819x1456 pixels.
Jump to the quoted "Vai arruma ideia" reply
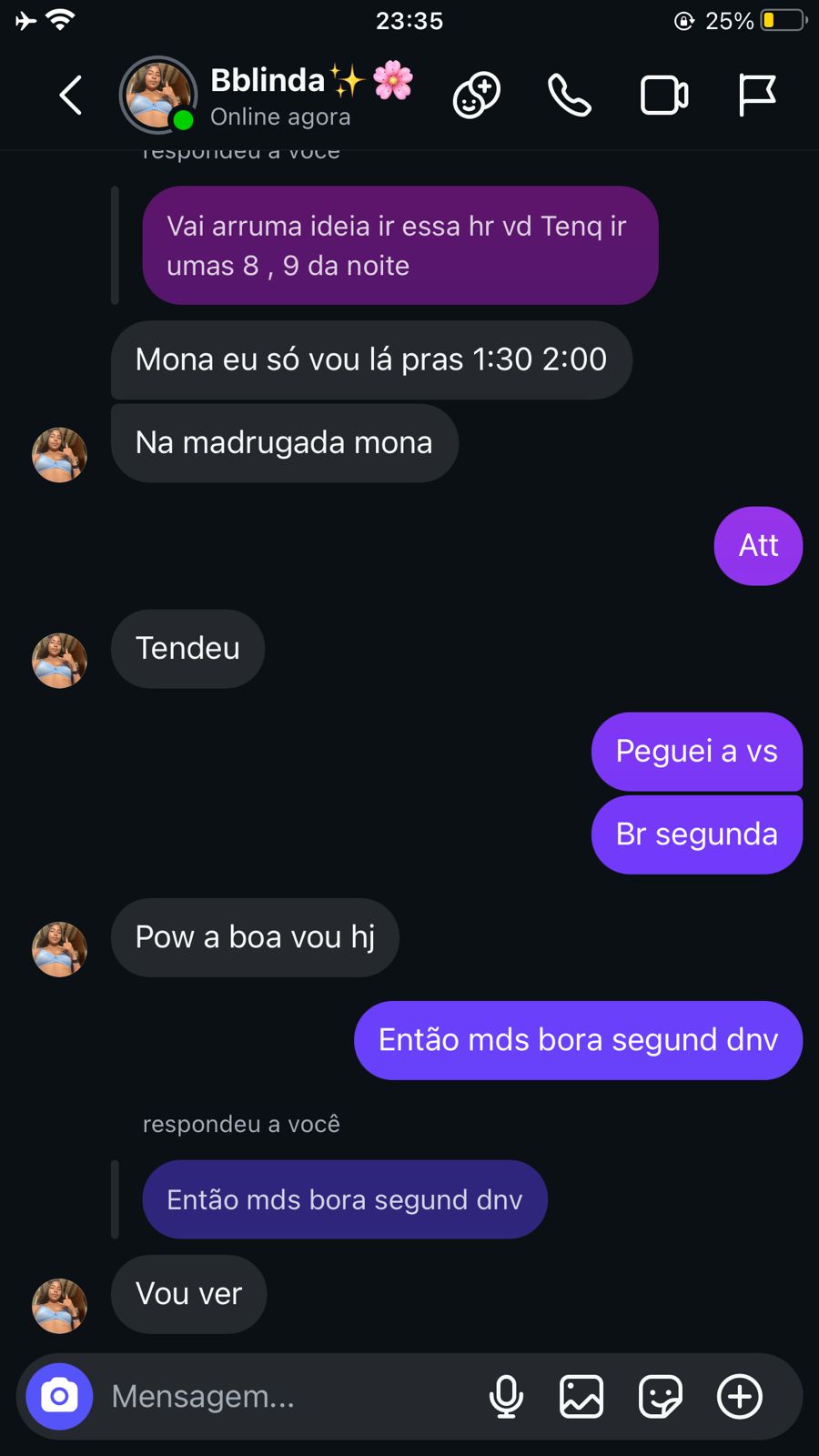tap(399, 246)
